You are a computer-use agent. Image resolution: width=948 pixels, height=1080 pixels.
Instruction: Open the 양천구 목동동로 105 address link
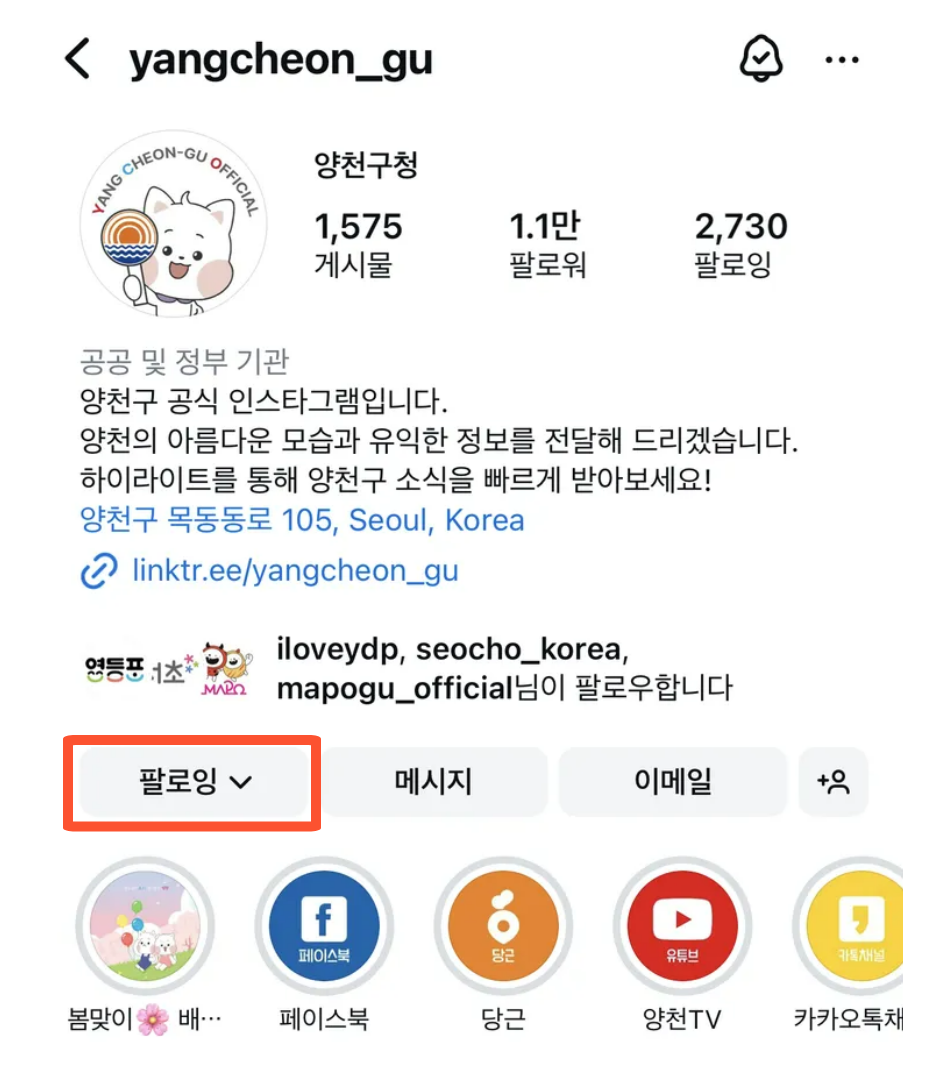tap(302, 520)
